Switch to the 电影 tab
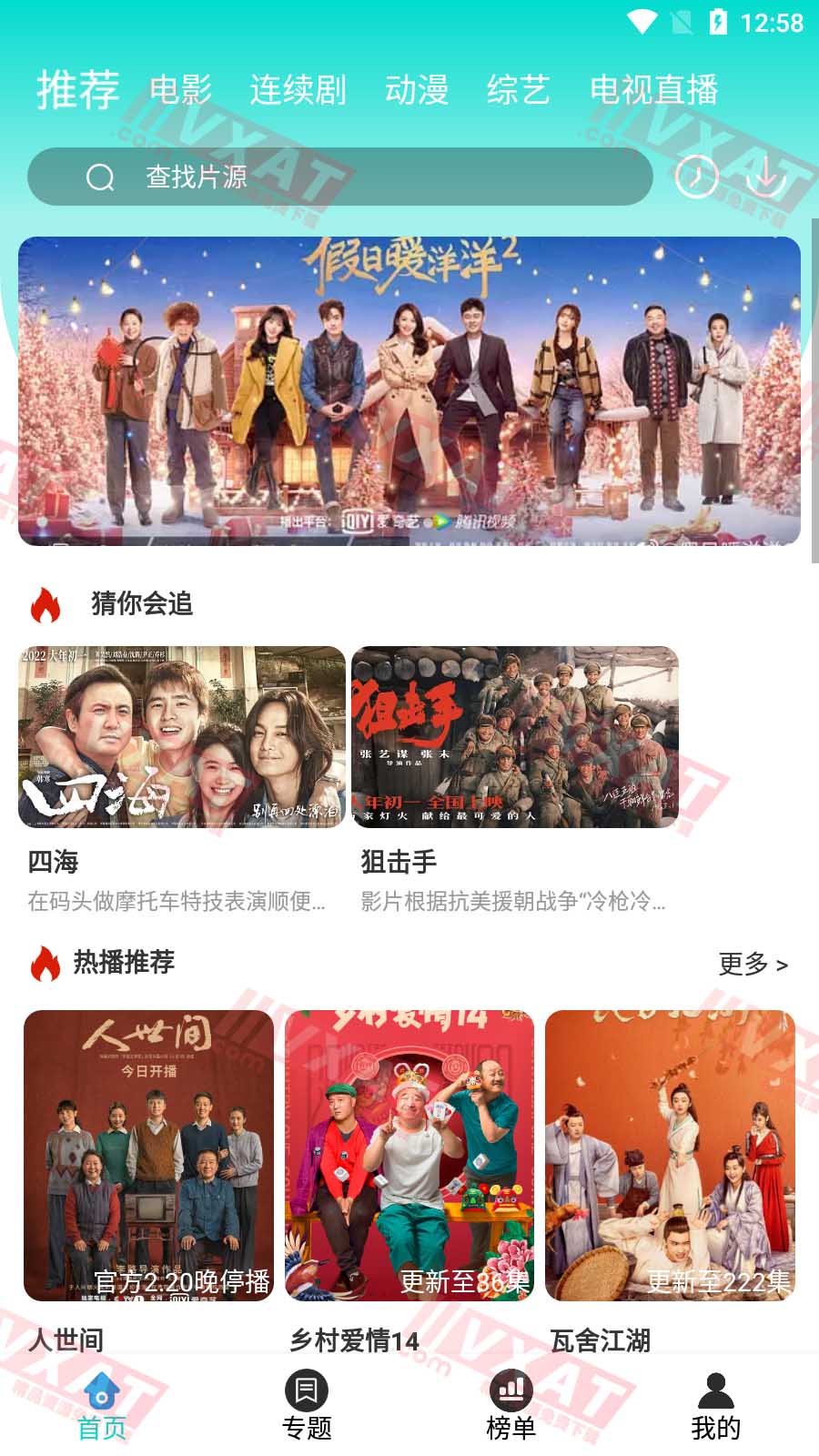 pos(180,90)
